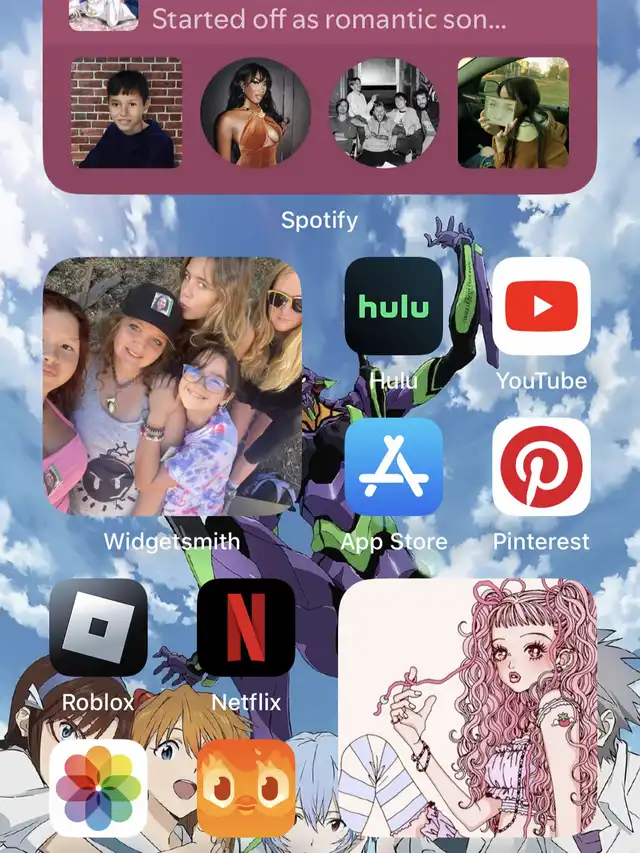The width and height of the screenshot is (640, 853).
Task: Open the boy by brick wall Spotify tile
Action: (126, 112)
